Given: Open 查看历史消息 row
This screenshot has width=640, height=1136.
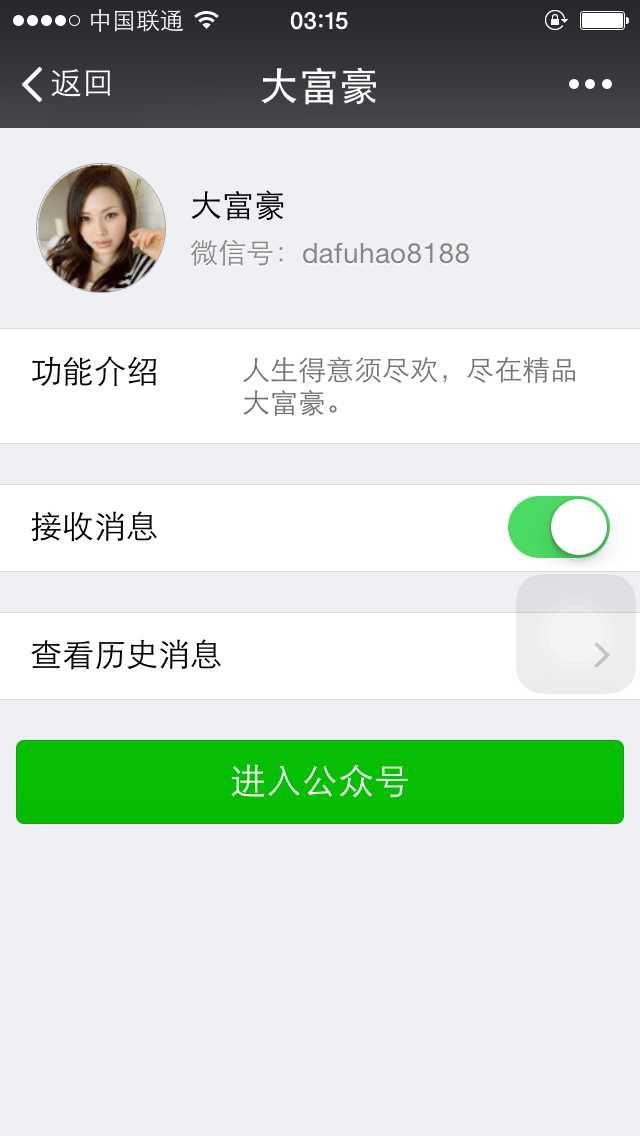Looking at the screenshot, I should pyautogui.click(x=260, y=656).
